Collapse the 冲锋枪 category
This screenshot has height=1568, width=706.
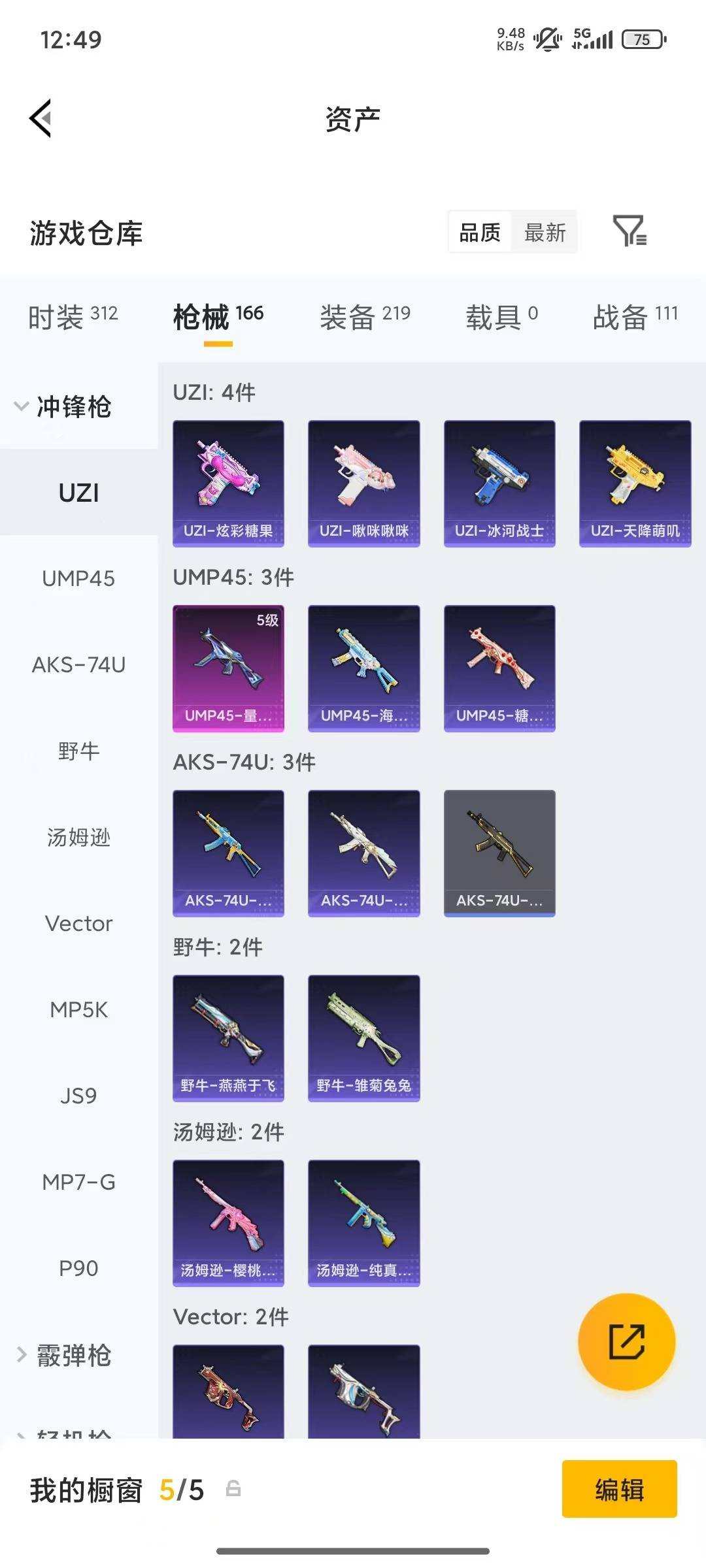[x=63, y=406]
